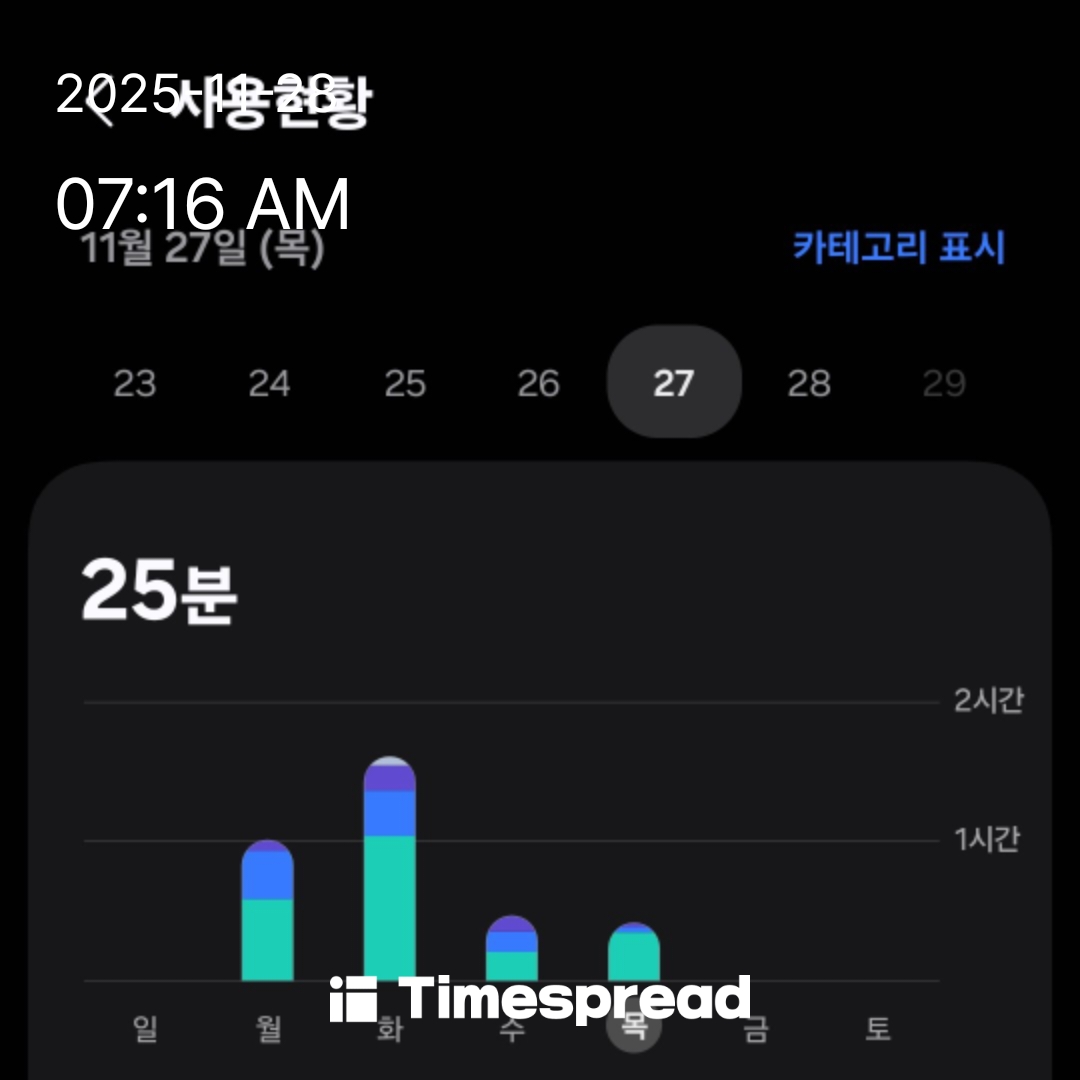Tap the 카테고리 표시 link
The image size is (1080, 1080).
pyautogui.click(x=898, y=246)
